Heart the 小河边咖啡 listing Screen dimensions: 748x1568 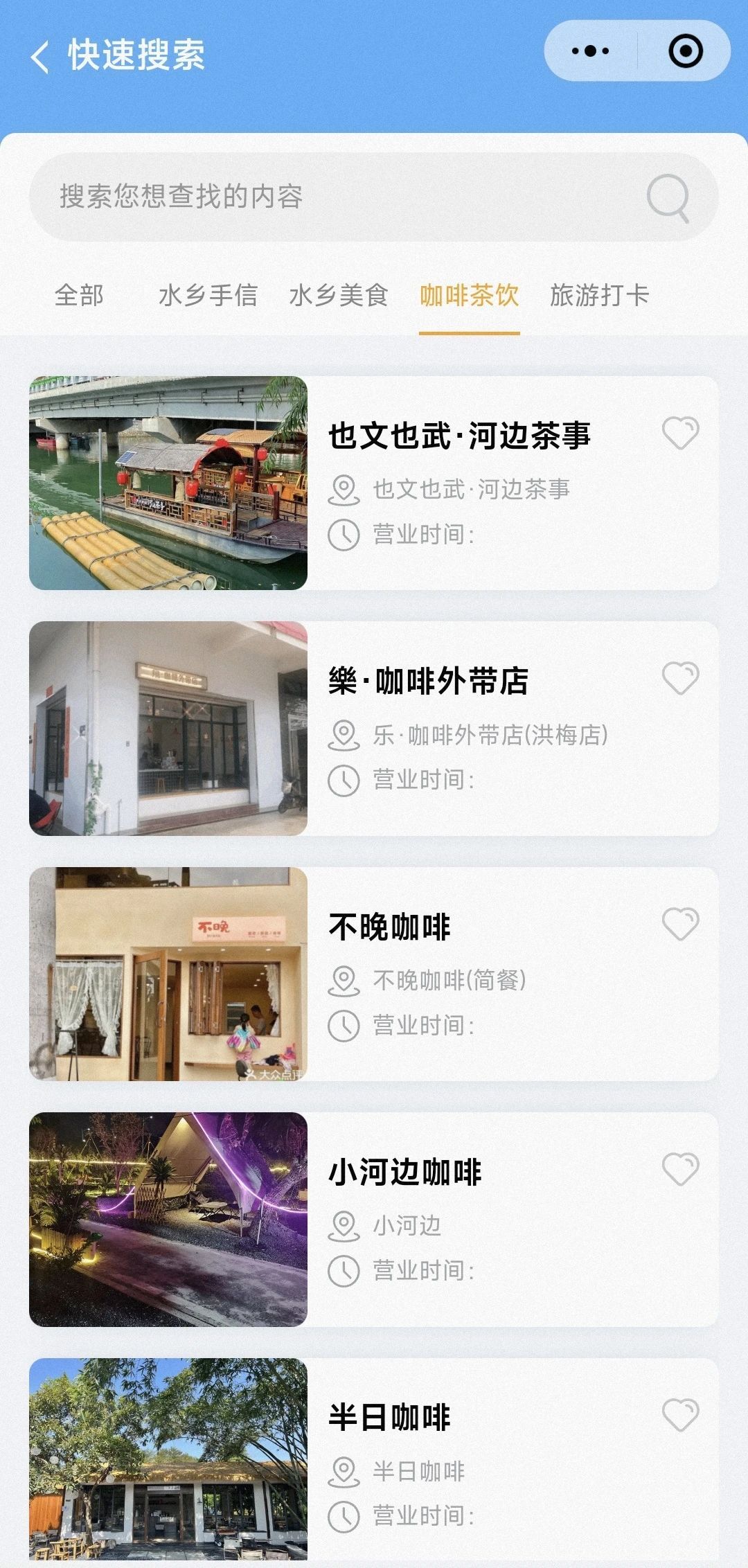point(680,1169)
